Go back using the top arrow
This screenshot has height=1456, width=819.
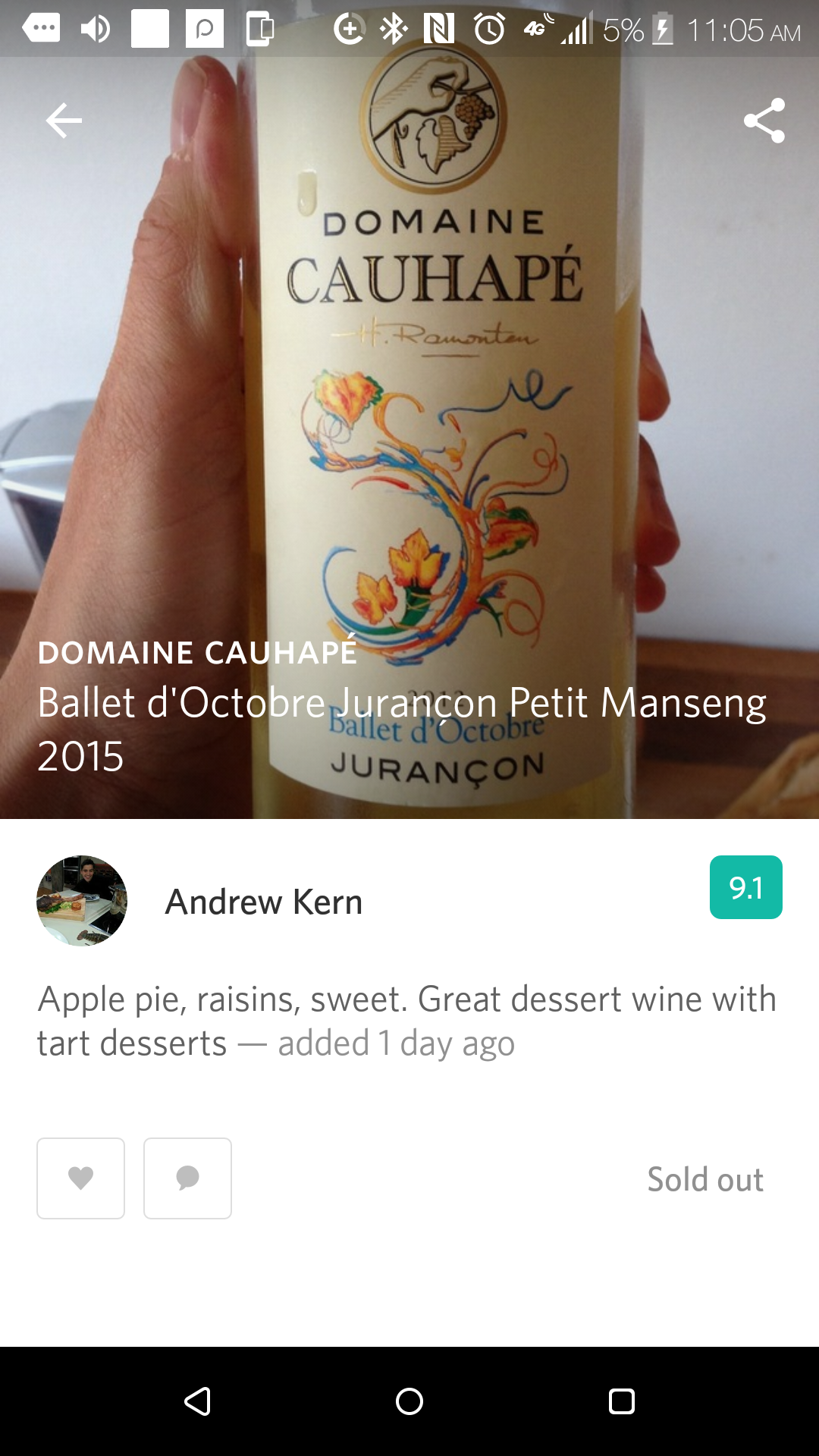(x=64, y=121)
